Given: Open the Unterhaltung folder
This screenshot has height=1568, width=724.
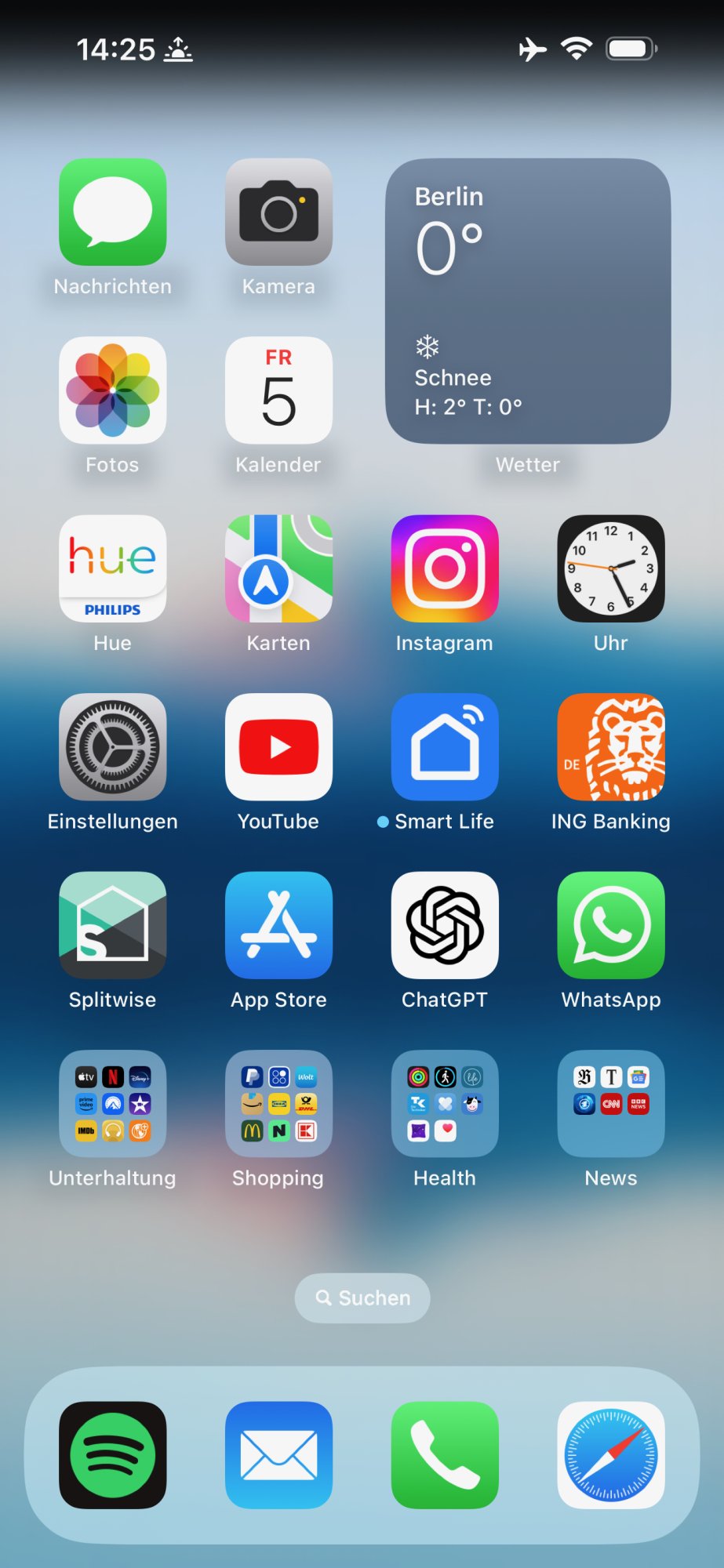Looking at the screenshot, I should coord(112,1103).
